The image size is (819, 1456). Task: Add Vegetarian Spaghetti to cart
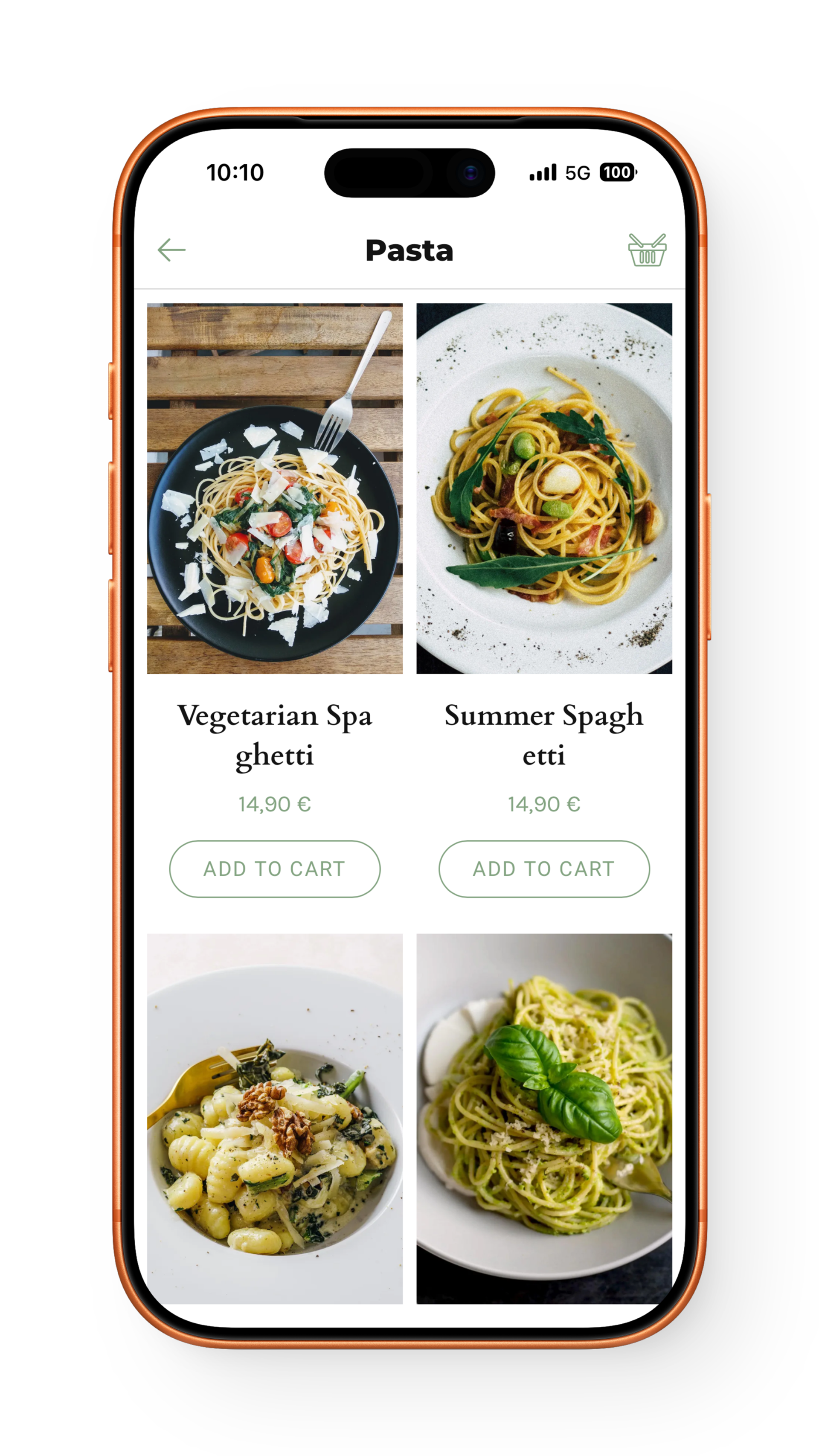coord(275,869)
